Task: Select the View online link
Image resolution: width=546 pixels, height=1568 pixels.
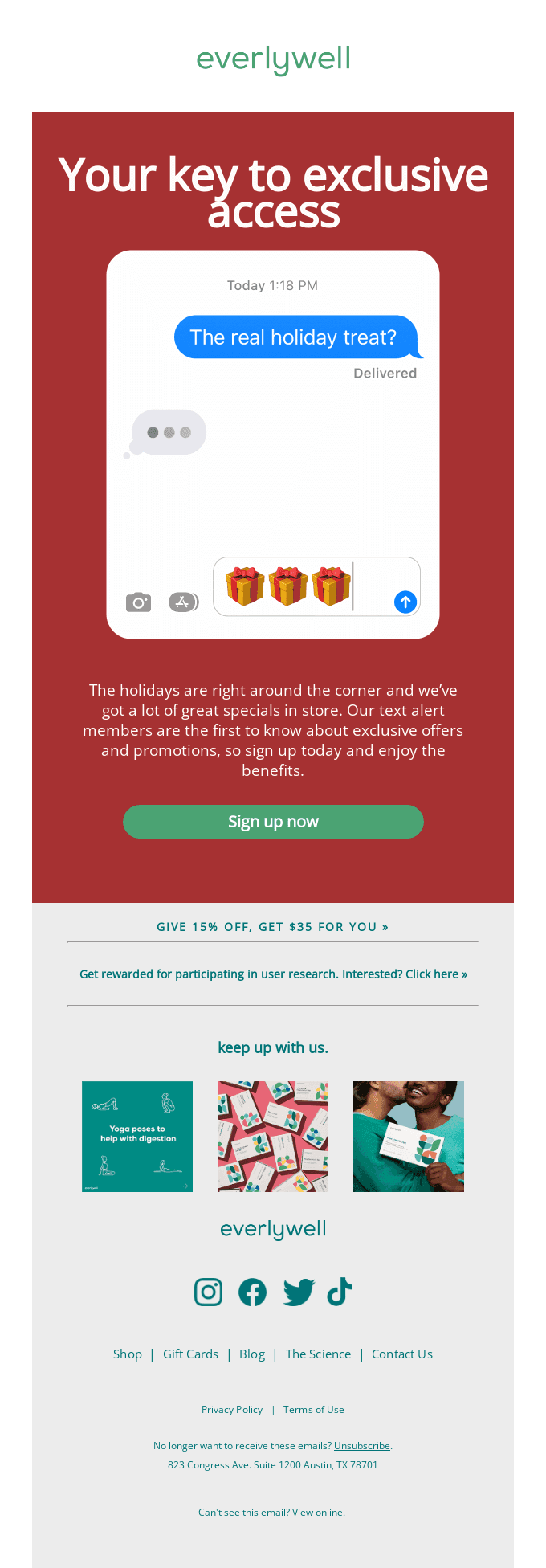Action: pyautogui.click(x=317, y=1513)
